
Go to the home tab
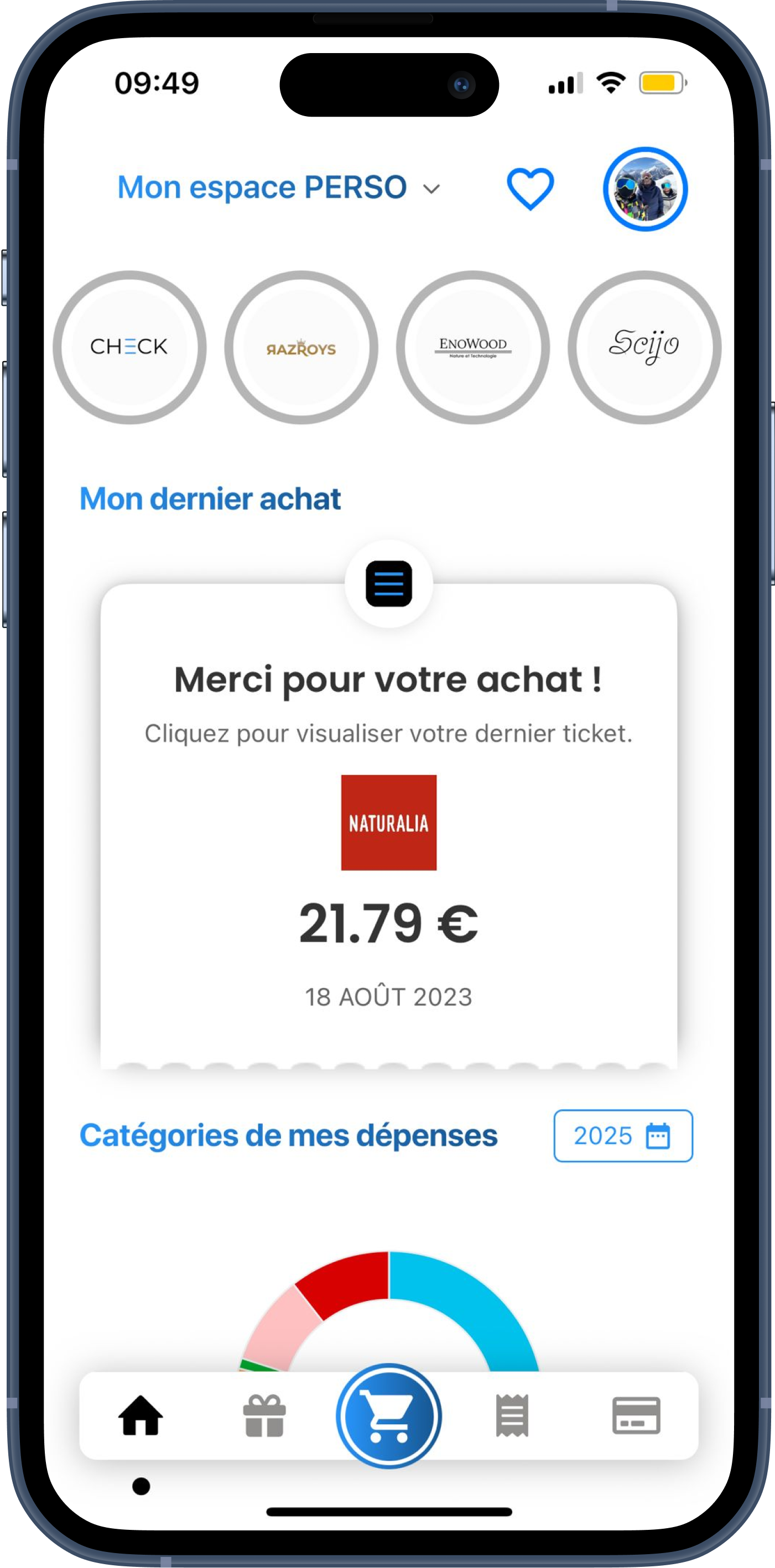[x=140, y=1416]
